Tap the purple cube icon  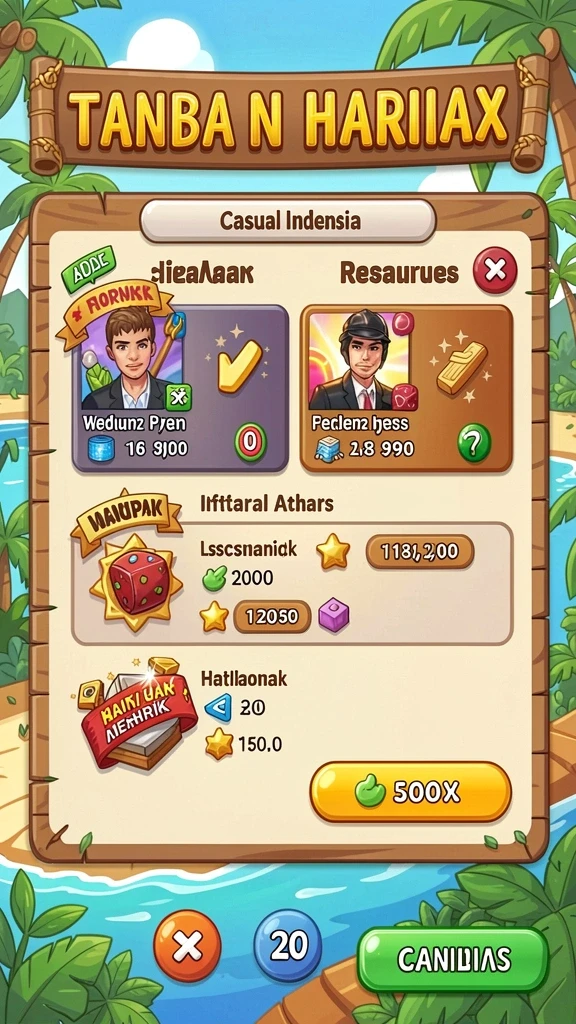[x=334, y=615]
